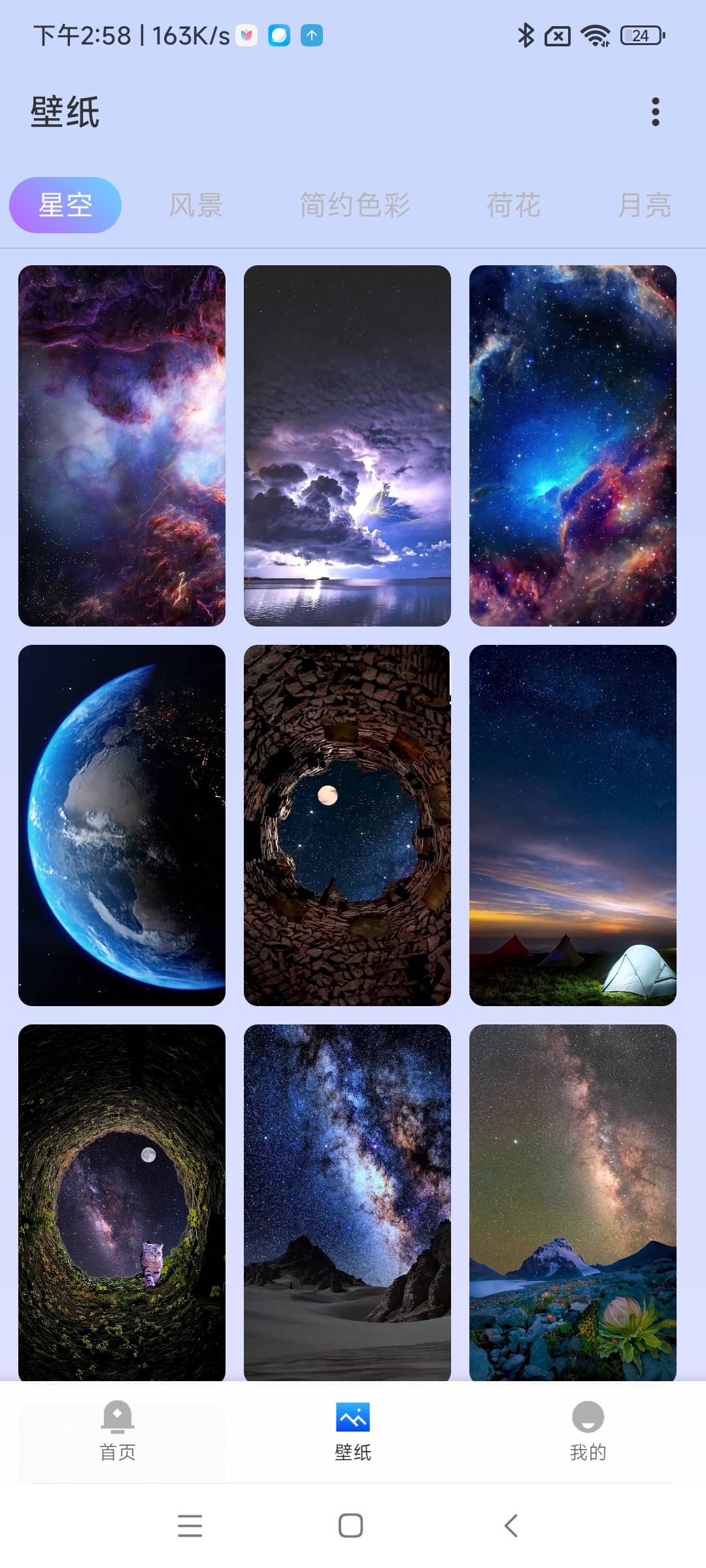This screenshot has height=1568, width=706.
Task: Open the planet Earth wallpaper
Action: pos(122,825)
